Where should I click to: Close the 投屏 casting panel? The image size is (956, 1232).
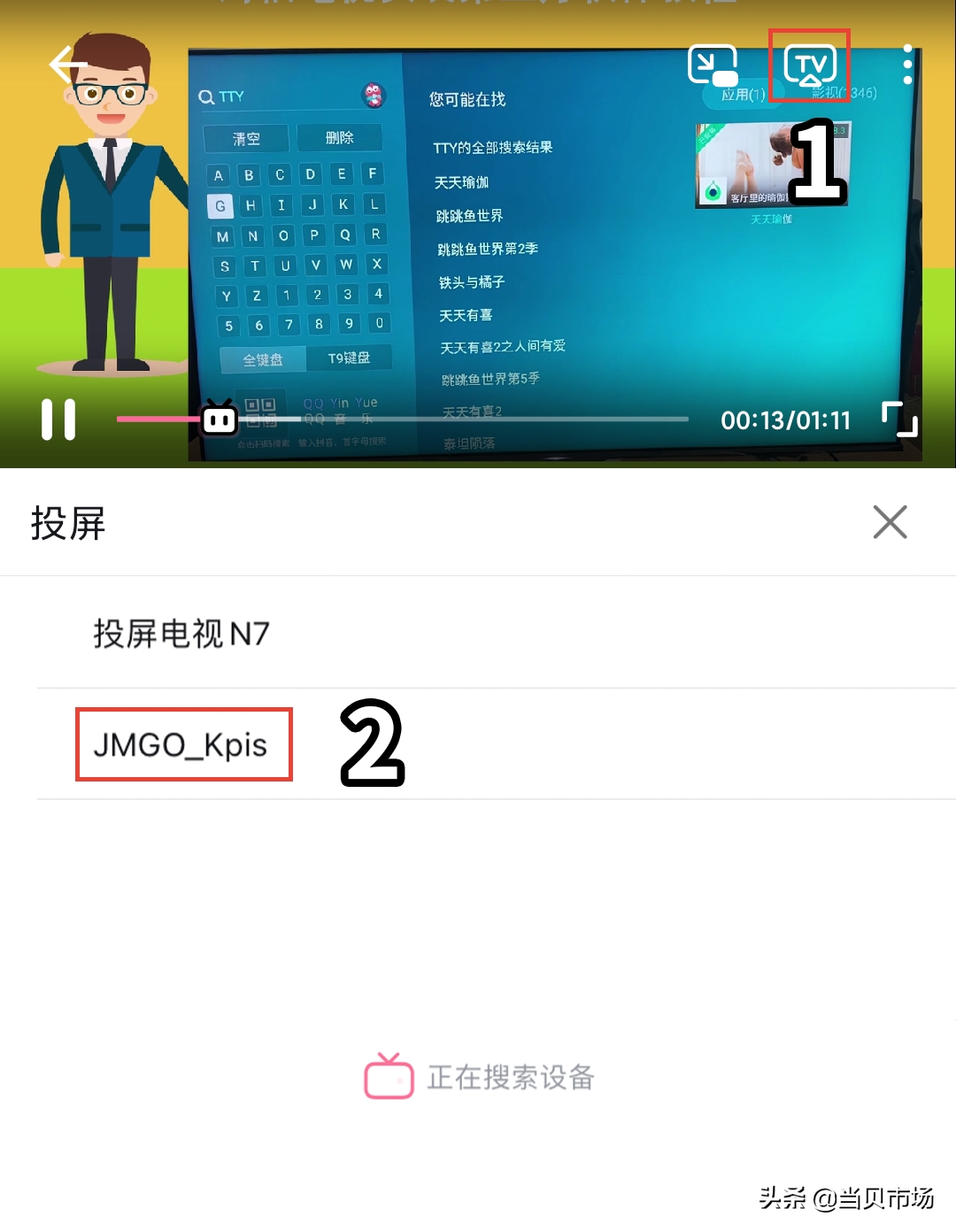click(890, 522)
